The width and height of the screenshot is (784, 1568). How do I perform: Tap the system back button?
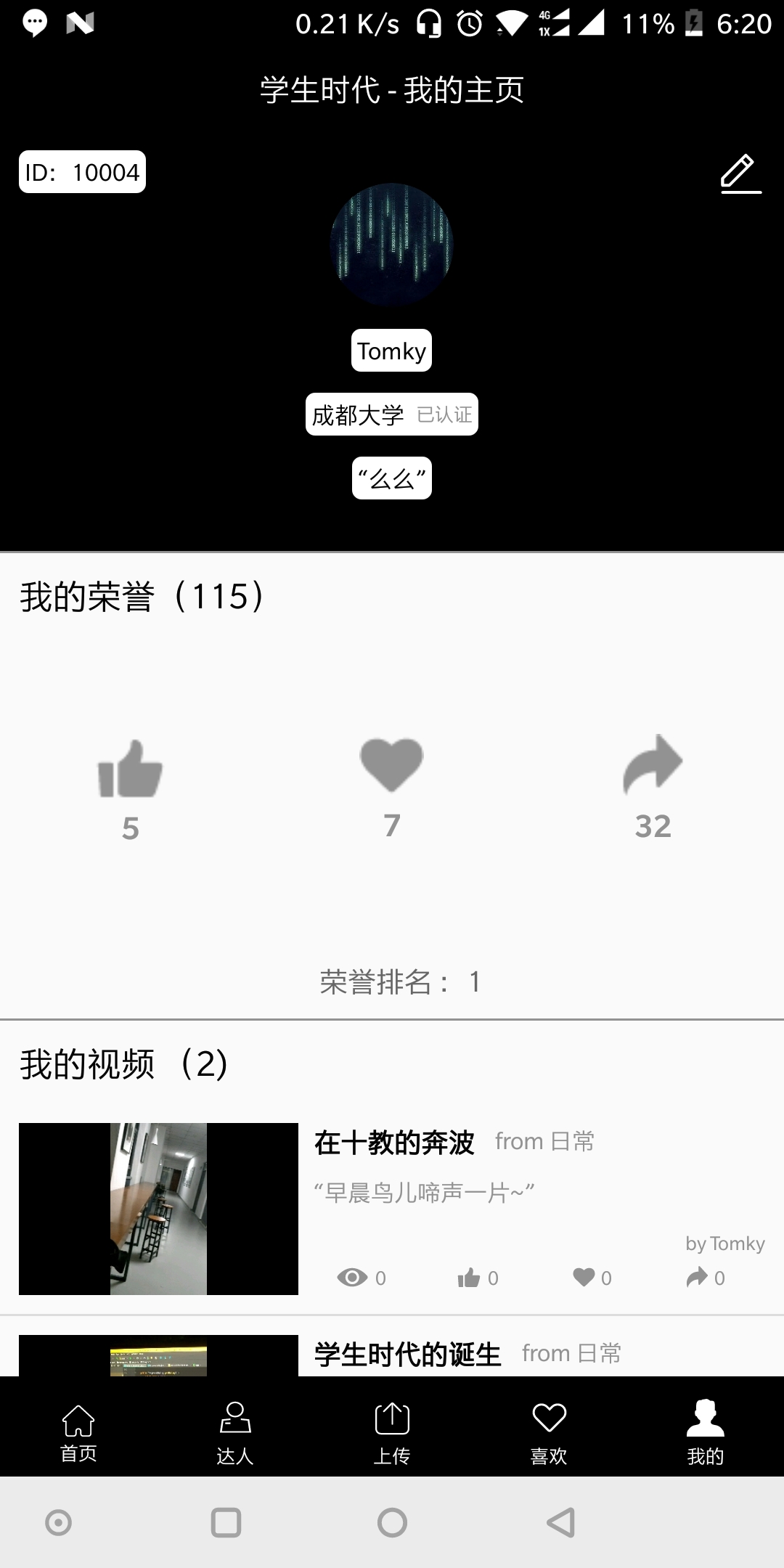[560, 1522]
